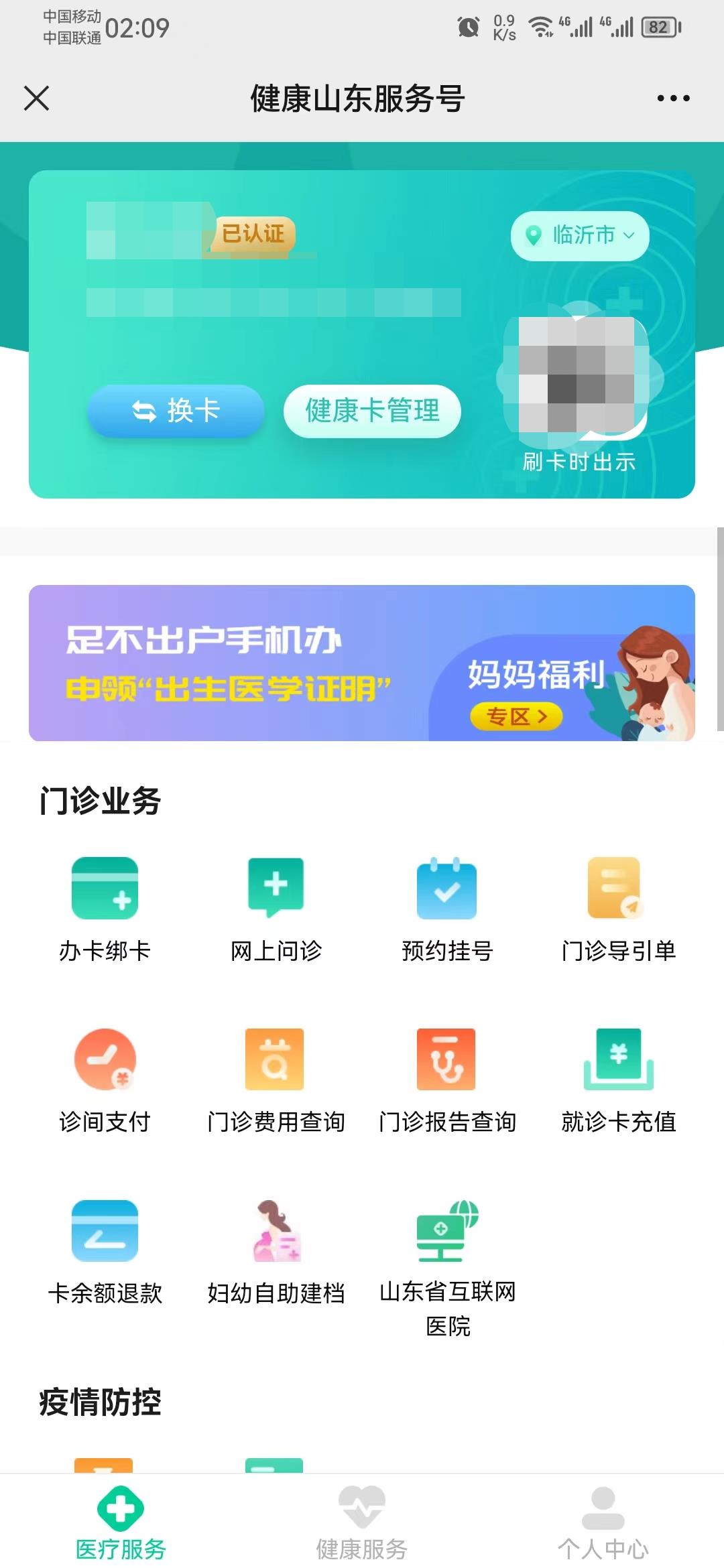Screen dimensions: 724x1568
Task: View 门诊报告查询
Action: [x=447, y=1080]
